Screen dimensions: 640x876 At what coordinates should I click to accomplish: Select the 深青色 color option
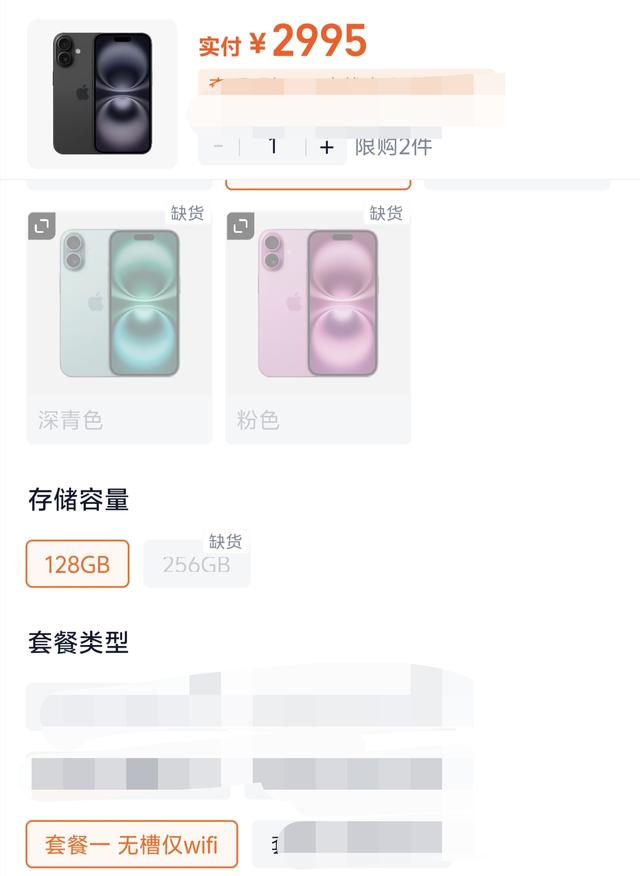point(119,325)
